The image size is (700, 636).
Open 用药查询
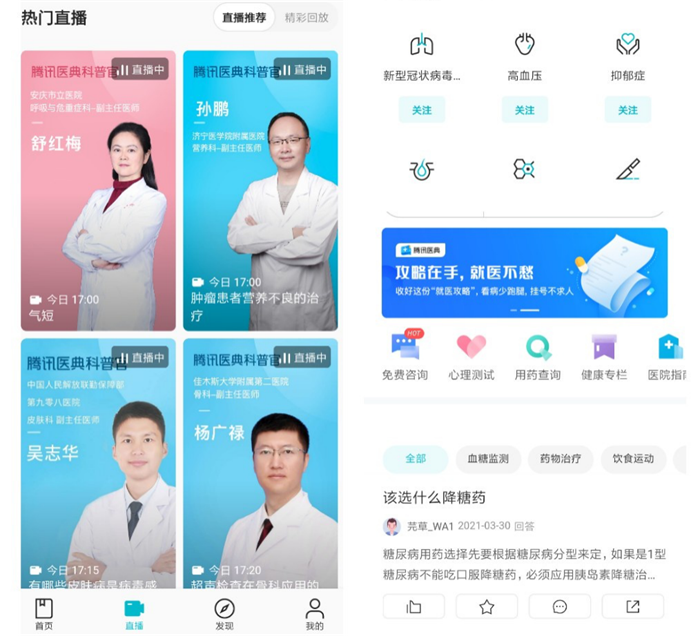(x=538, y=357)
